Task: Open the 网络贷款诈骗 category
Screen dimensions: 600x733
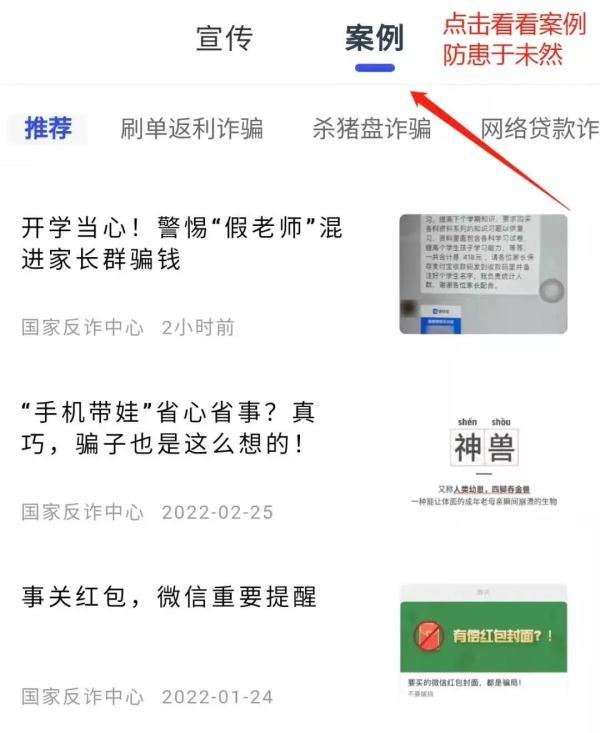Action: pos(539,129)
